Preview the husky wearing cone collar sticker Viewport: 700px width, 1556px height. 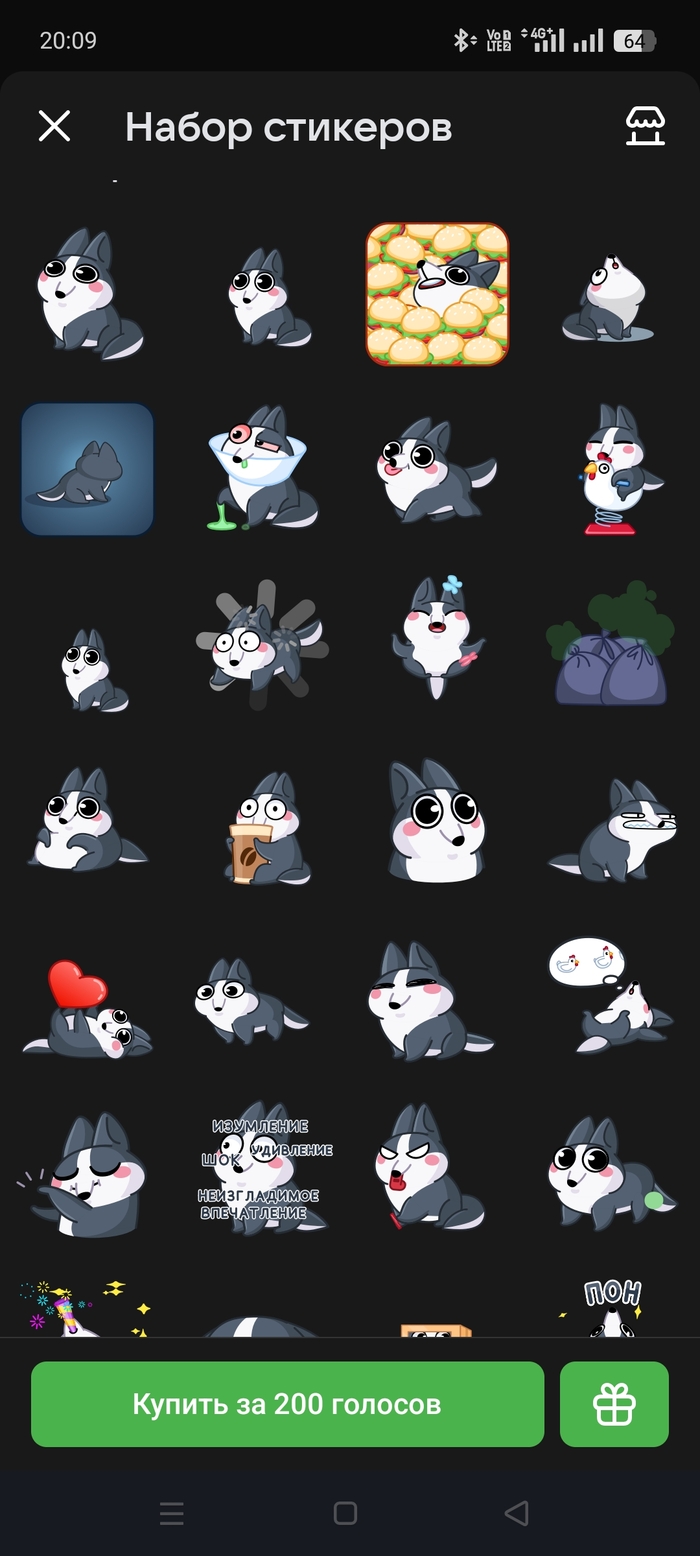click(x=262, y=468)
